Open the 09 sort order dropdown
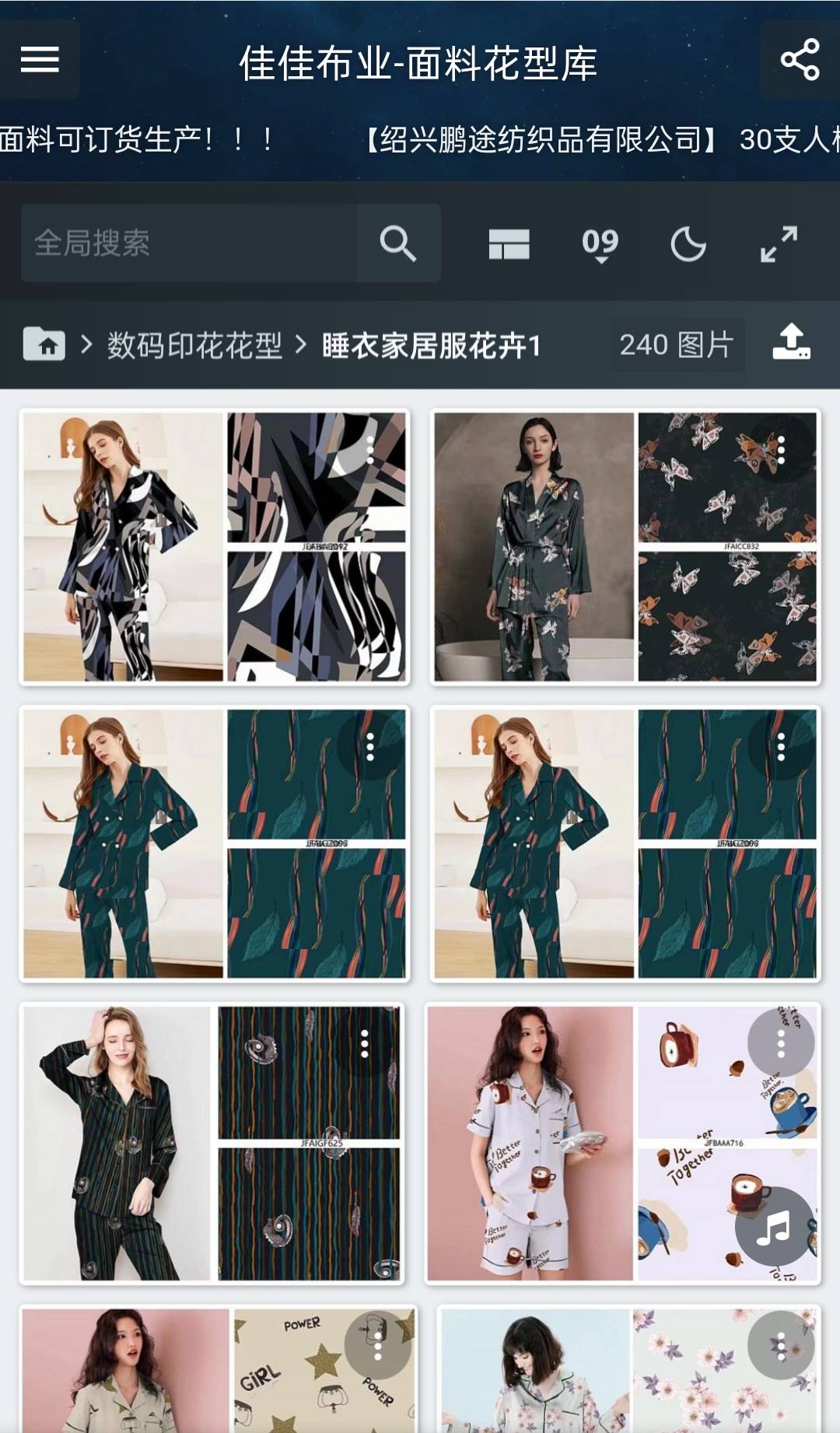 coord(600,244)
